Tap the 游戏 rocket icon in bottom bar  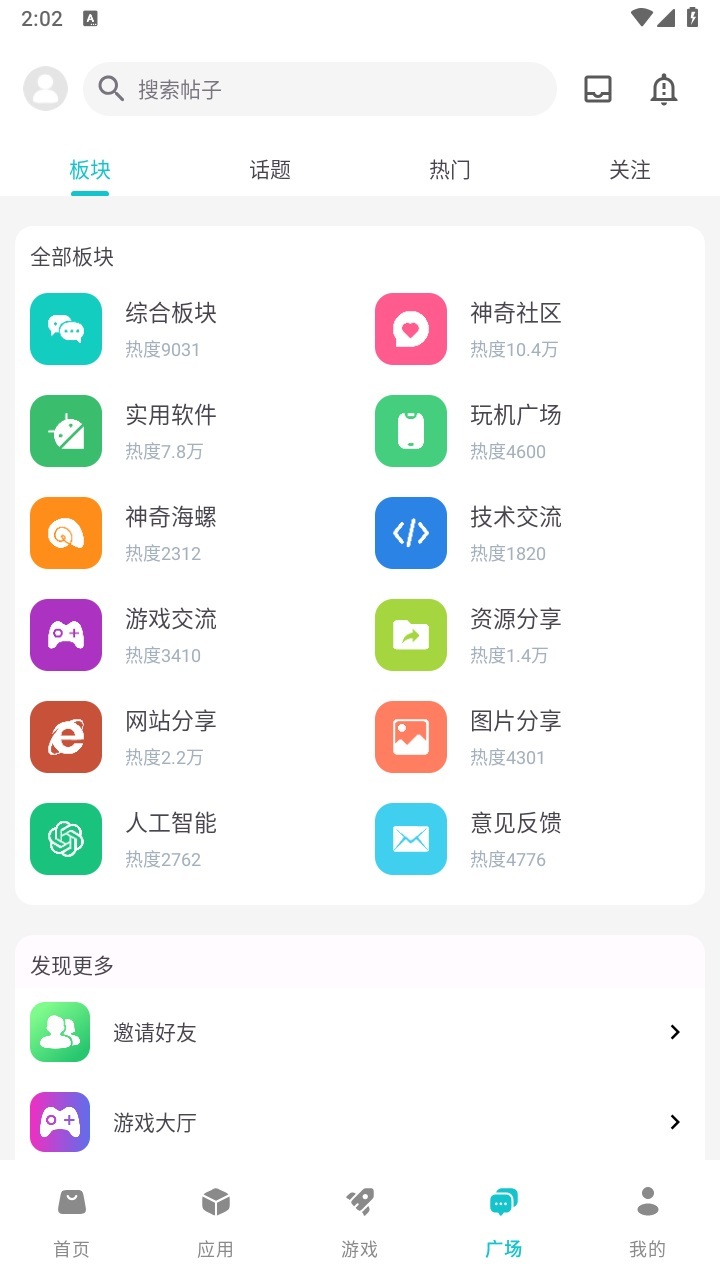359,1200
